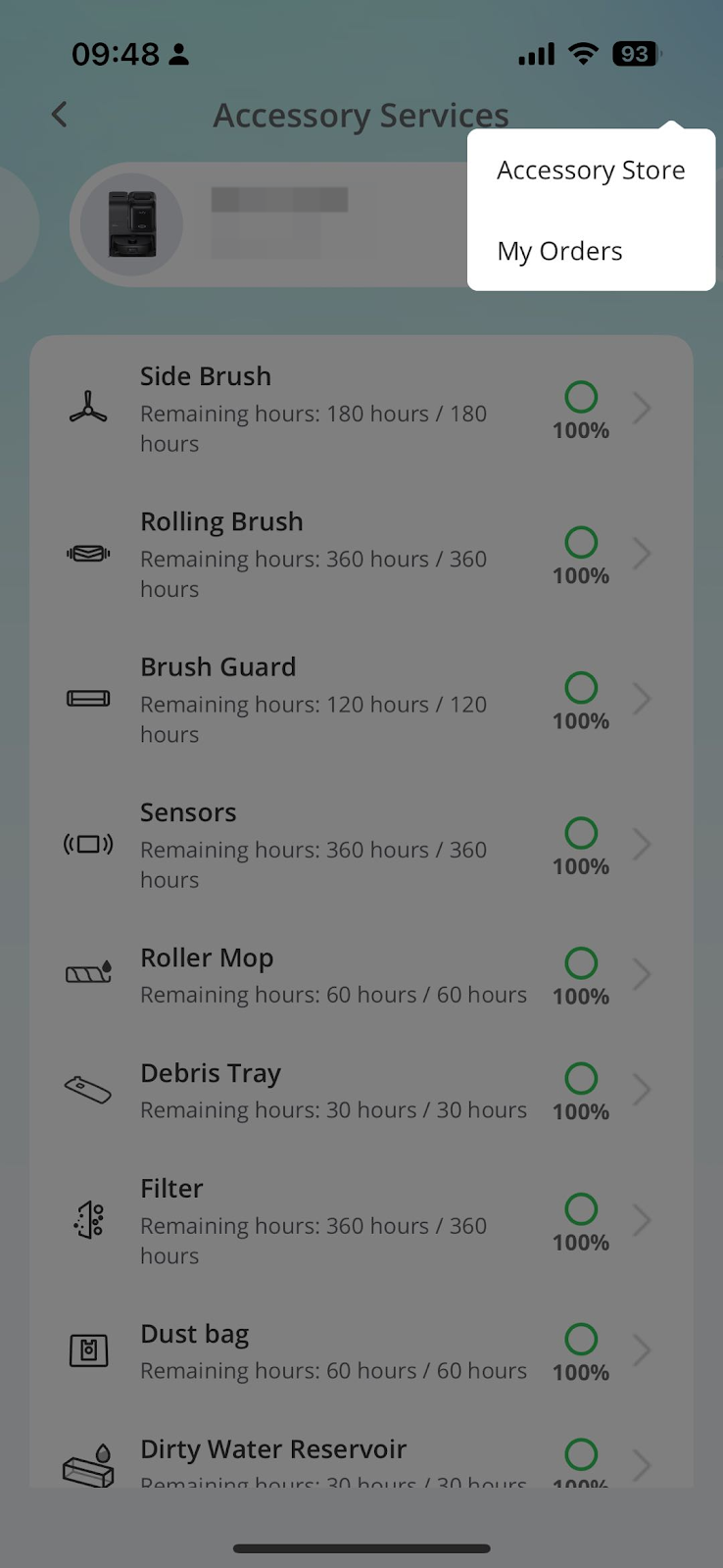Viewport: 723px width, 1568px height.
Task: Go back from Accessory Services
Action: [60, 115]
